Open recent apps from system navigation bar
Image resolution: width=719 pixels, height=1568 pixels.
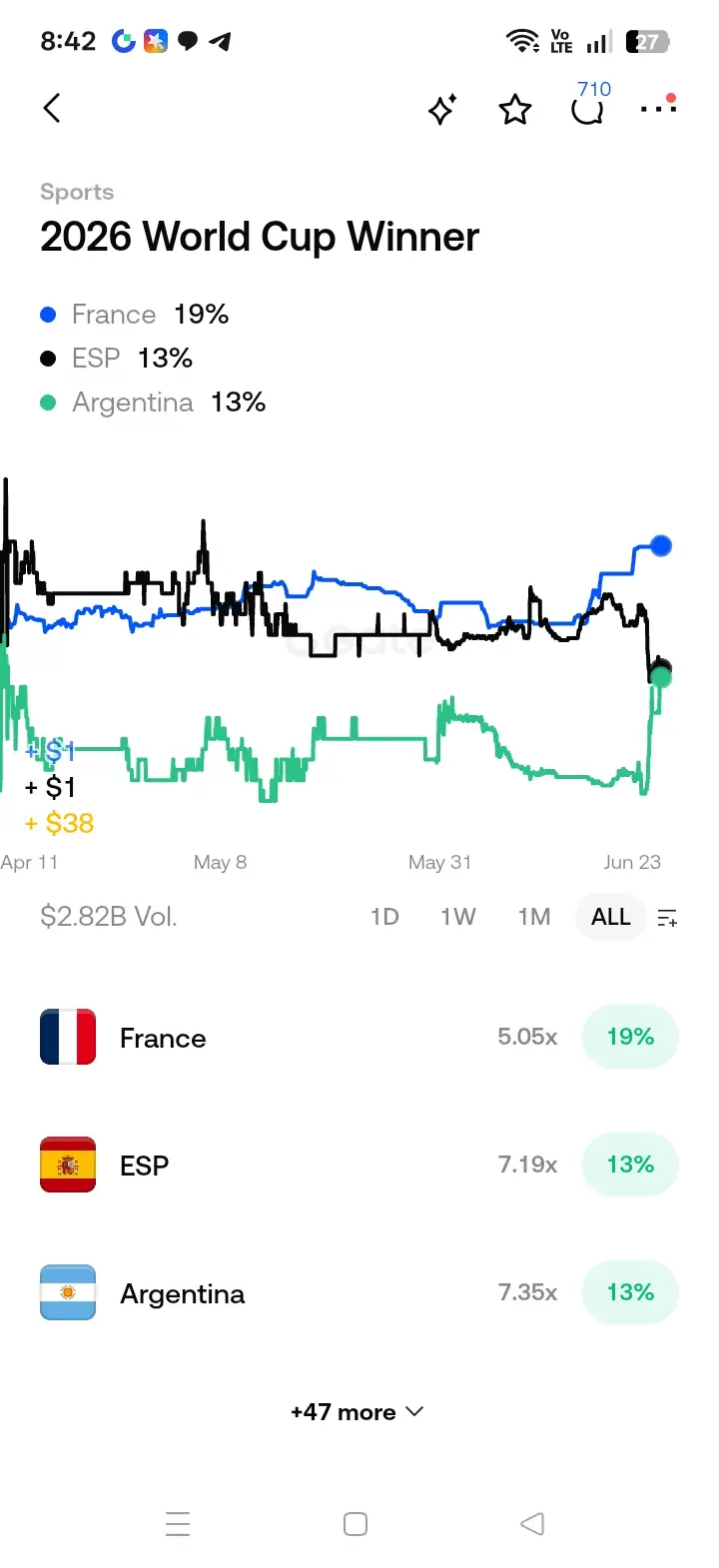pyautogui.click(x=178, y=1523)
